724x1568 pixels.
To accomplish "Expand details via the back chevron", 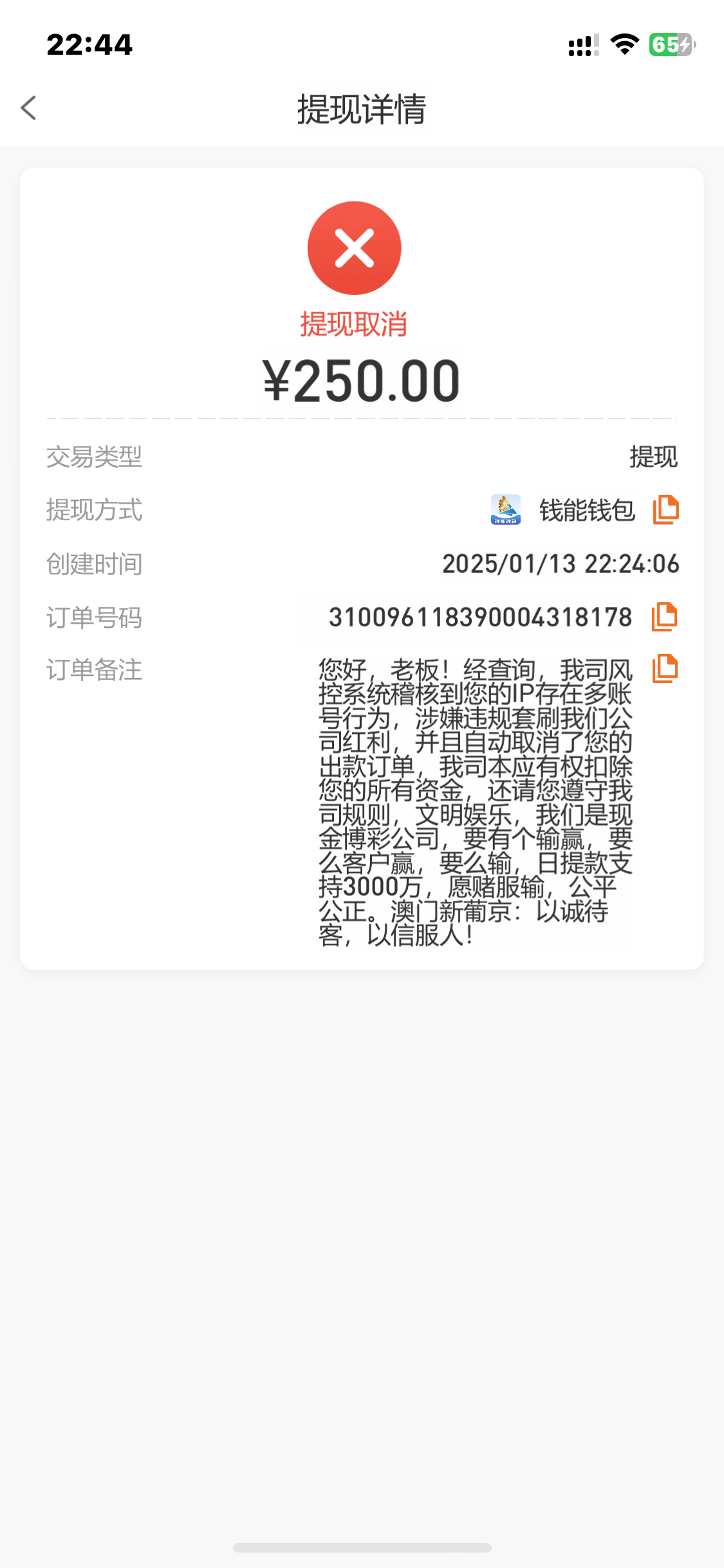I will [29, 108].
